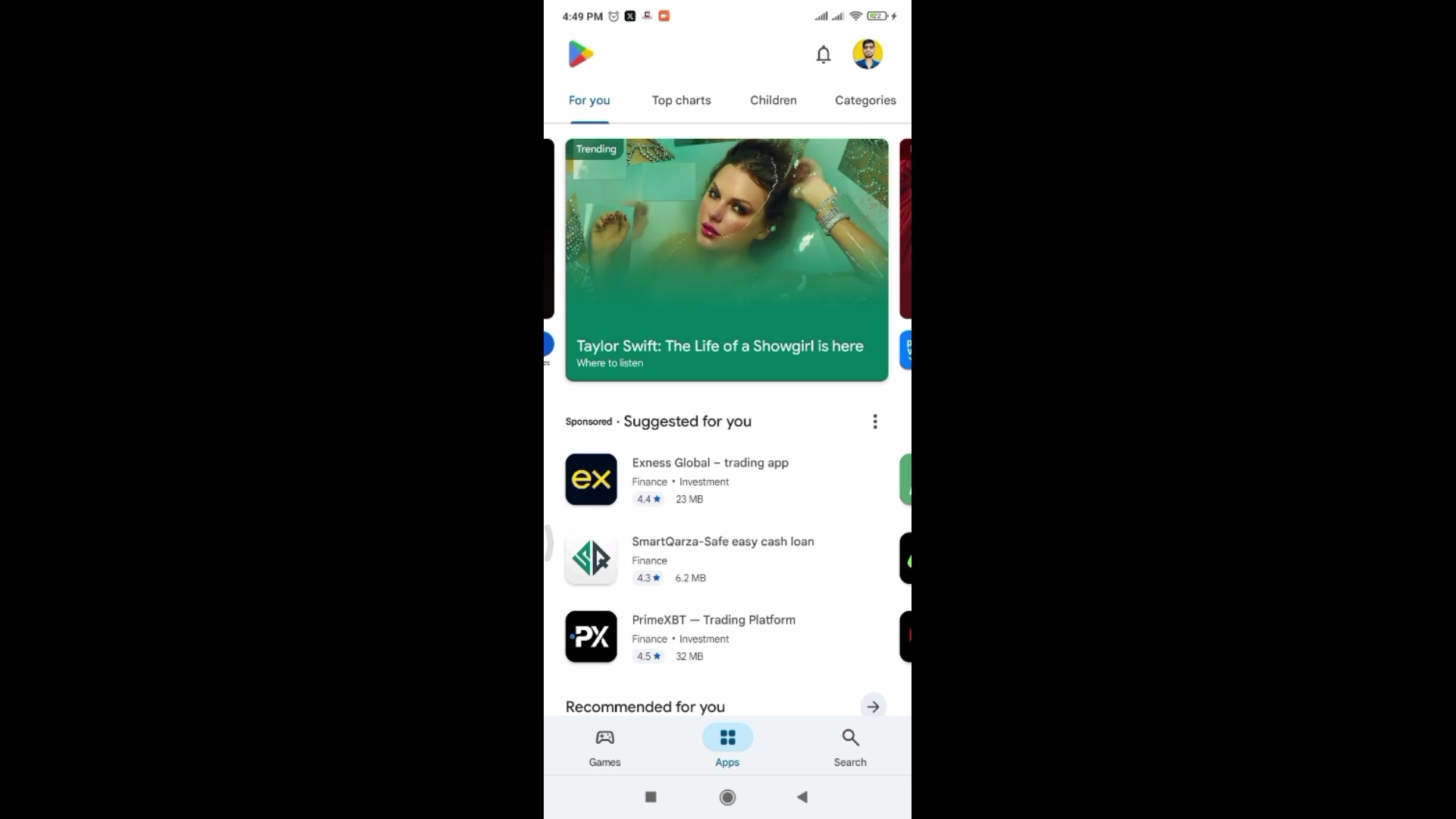Open SmartQarza-Safe easy cash loan listing

pos(722,559)
